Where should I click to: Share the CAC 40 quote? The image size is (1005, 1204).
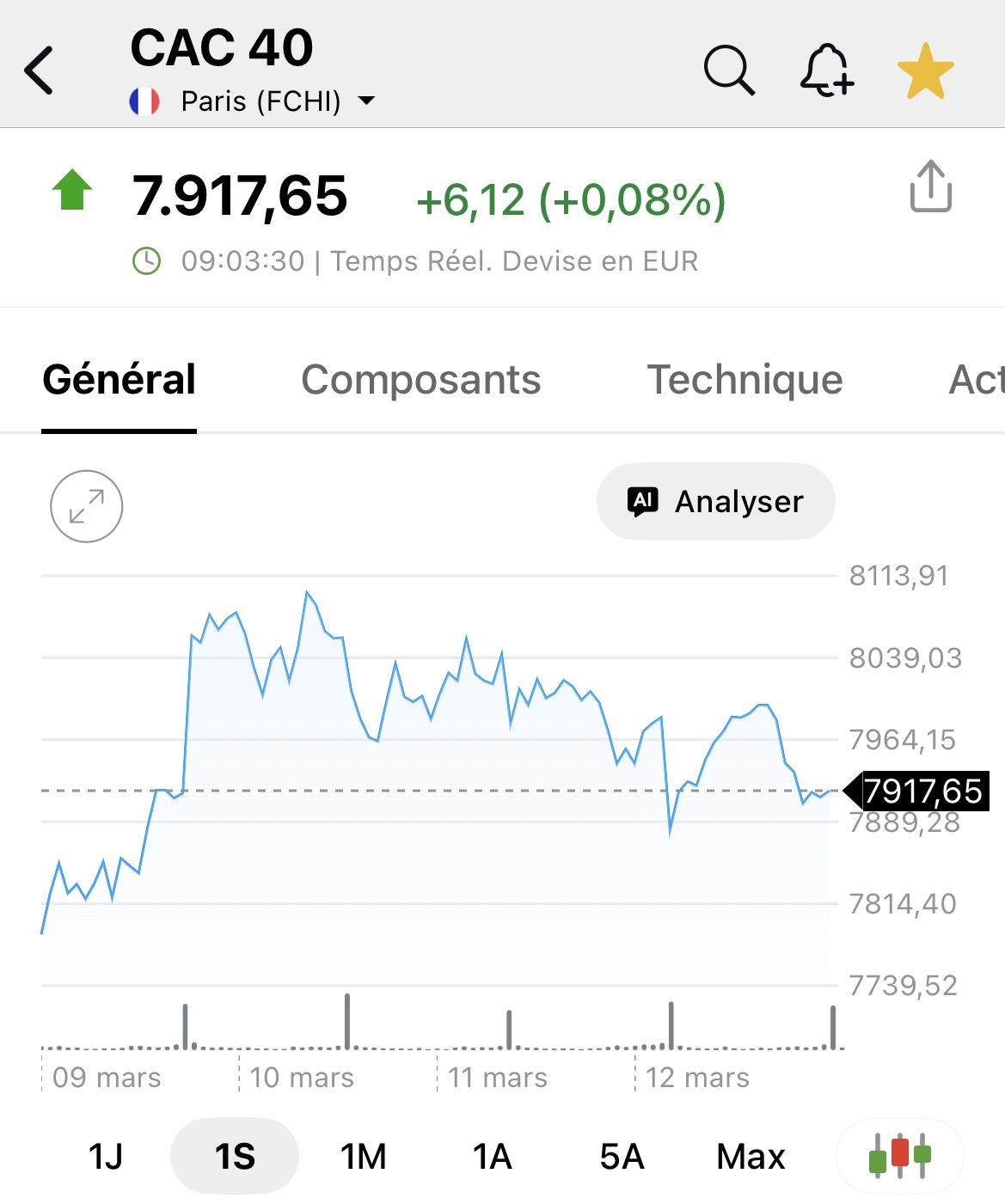click(x=930, y=186)
